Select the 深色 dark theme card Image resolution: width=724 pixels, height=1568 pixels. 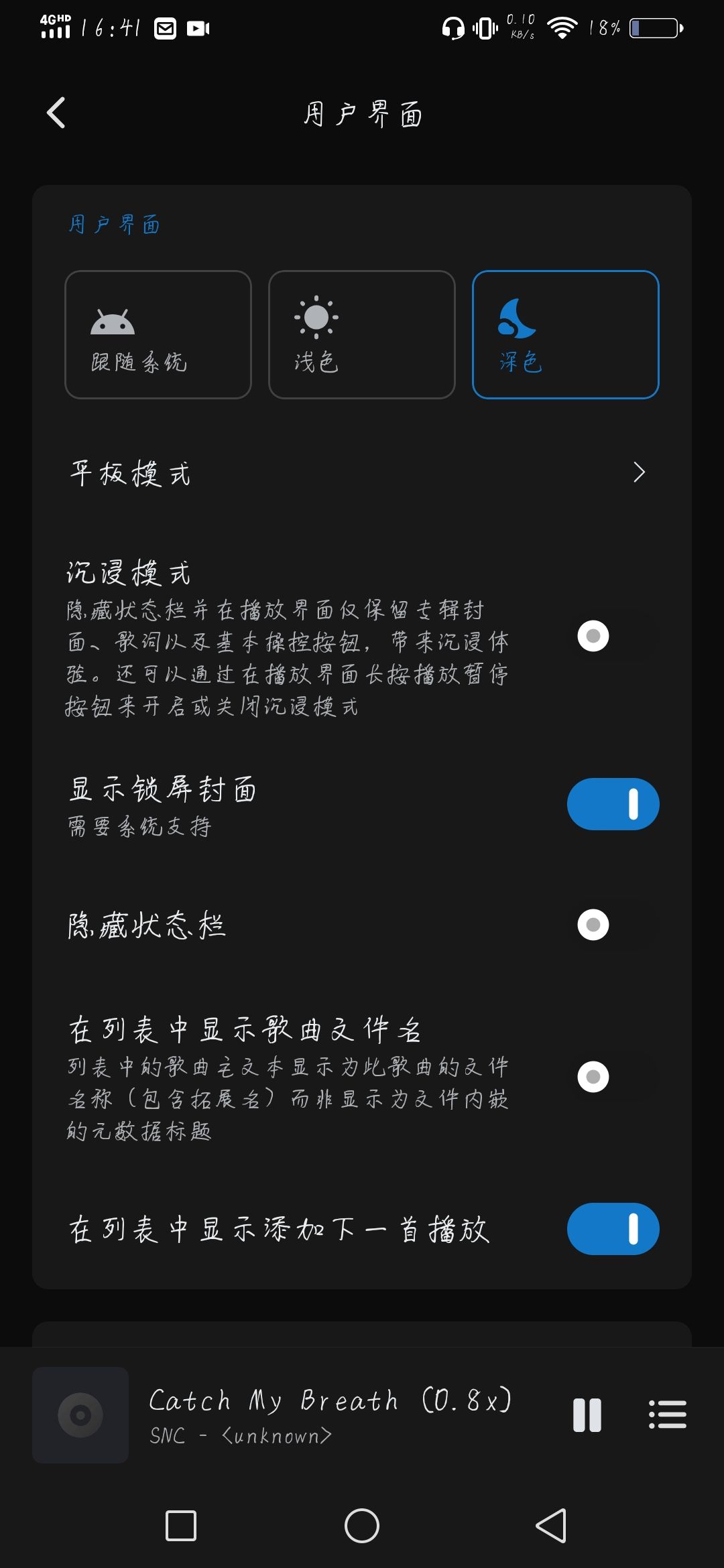[x=566, y=334]
